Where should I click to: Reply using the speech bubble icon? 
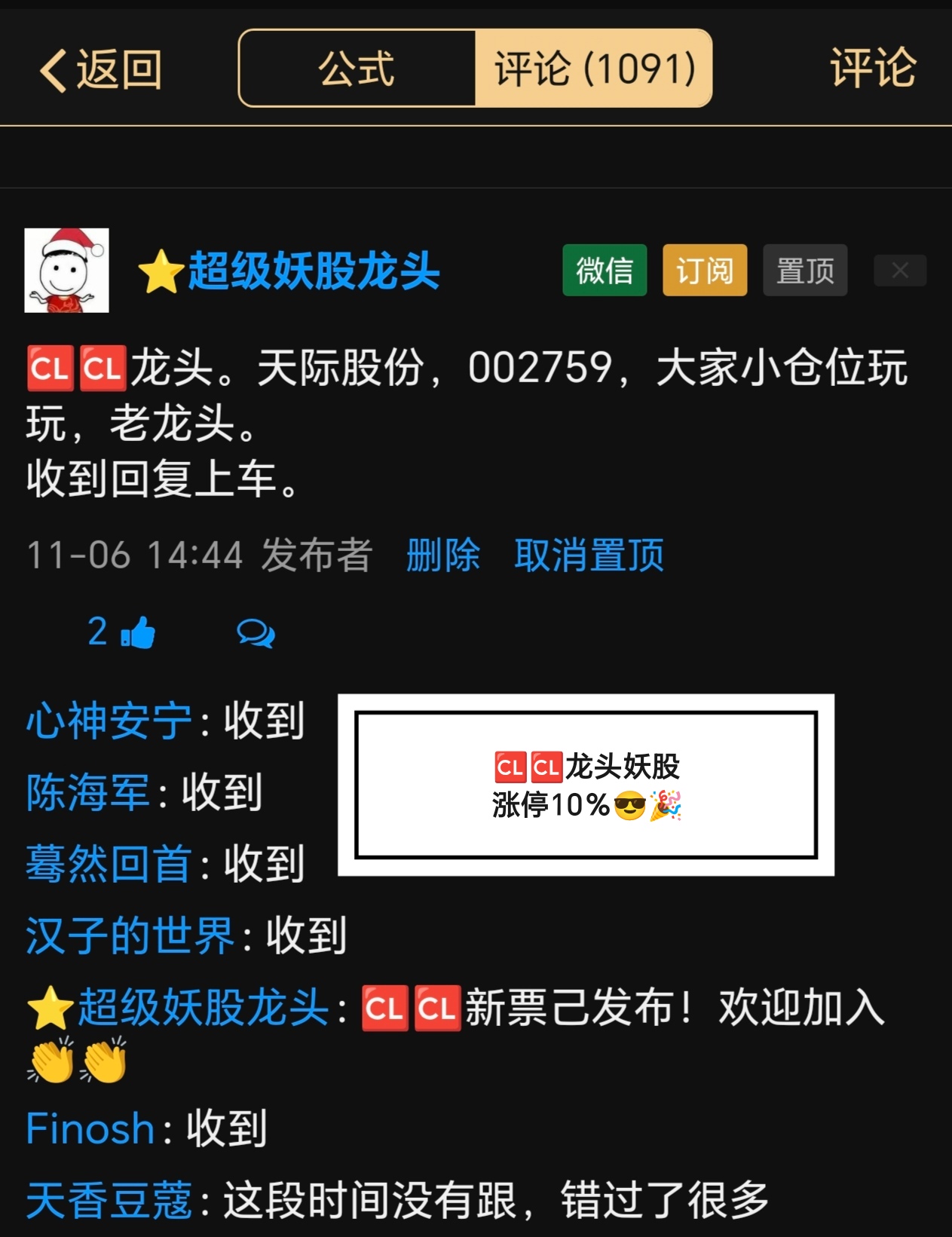point(256,633)
